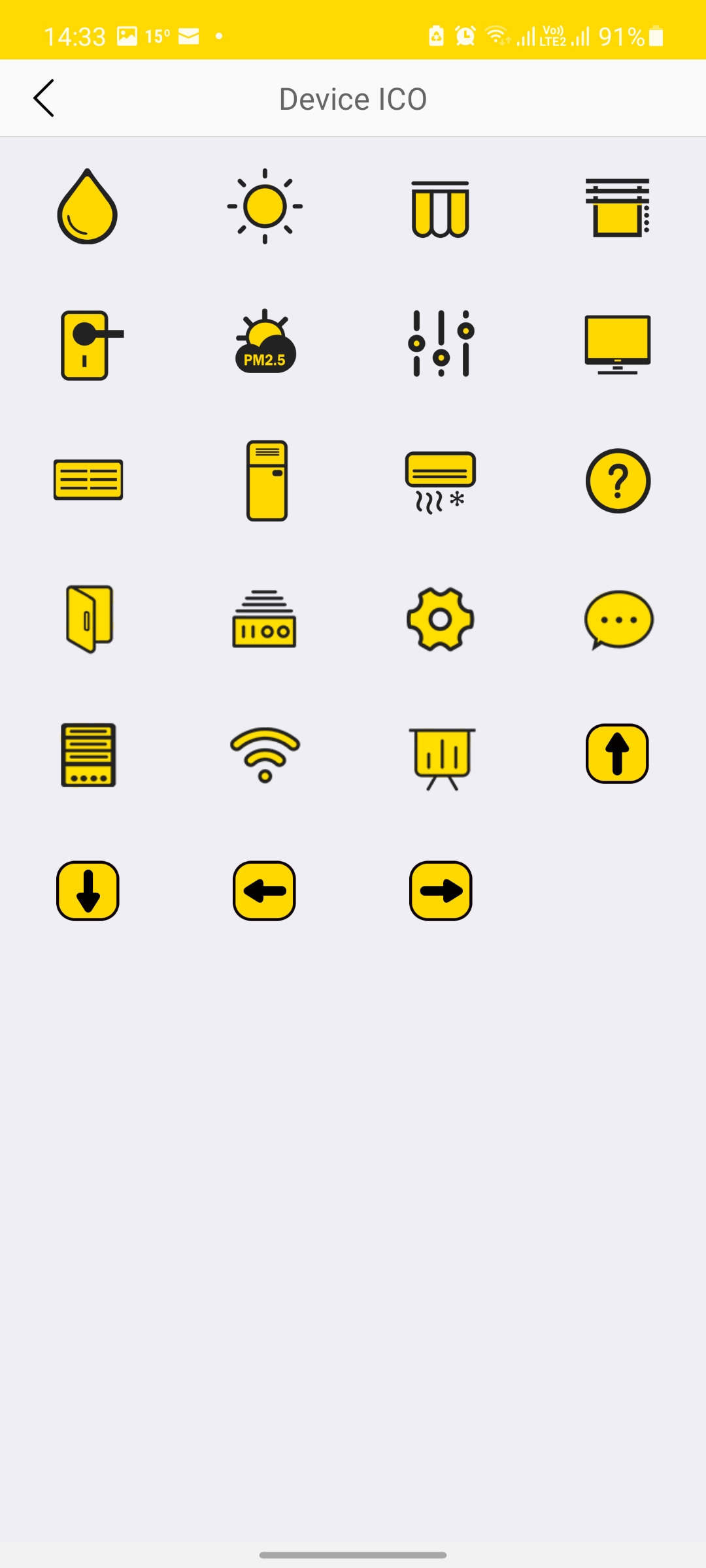Select the up arrow icon
Viewport: 706px width, 1568px height.
point(617,754)
